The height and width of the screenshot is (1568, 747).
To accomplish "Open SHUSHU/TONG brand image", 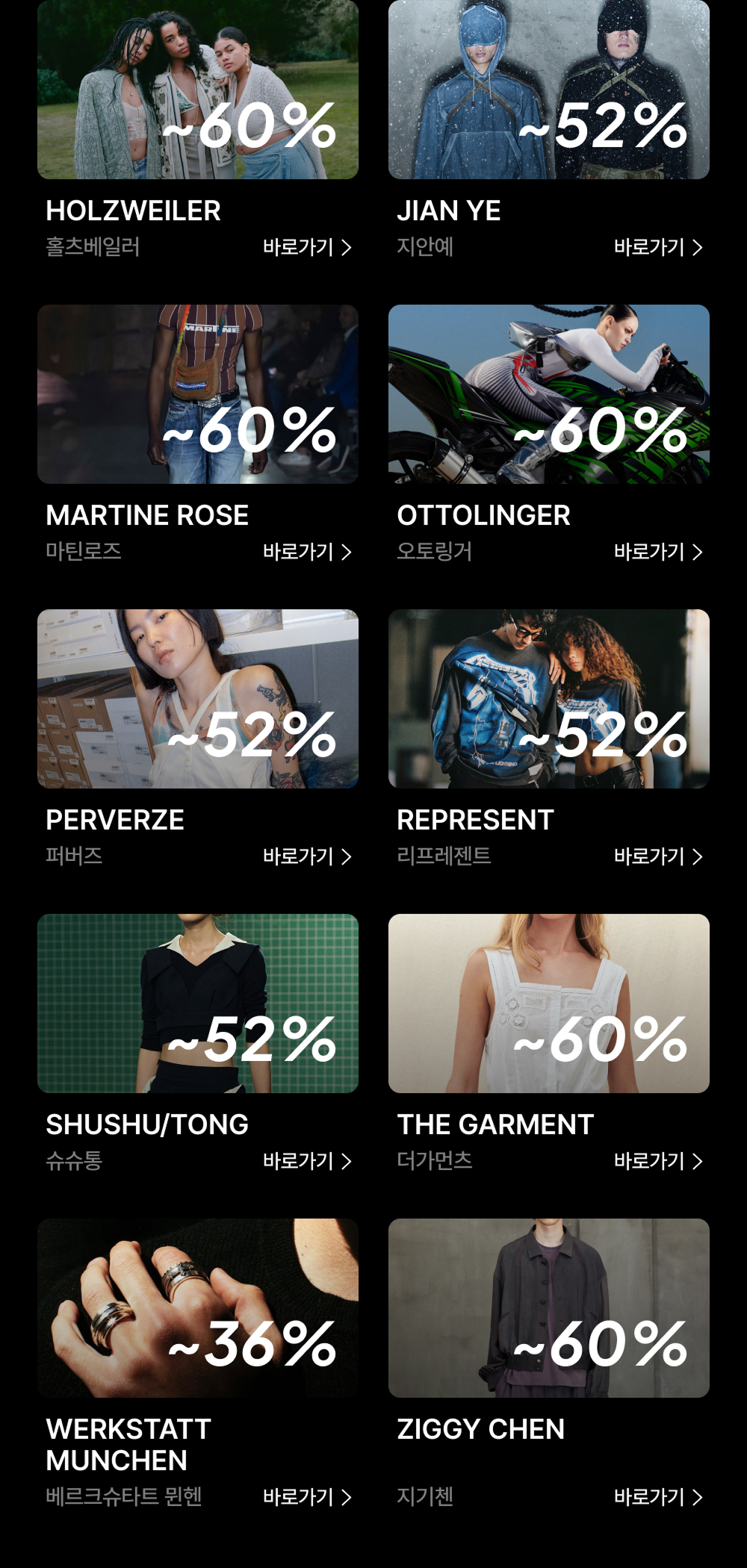I will [x=198, y=1004].
